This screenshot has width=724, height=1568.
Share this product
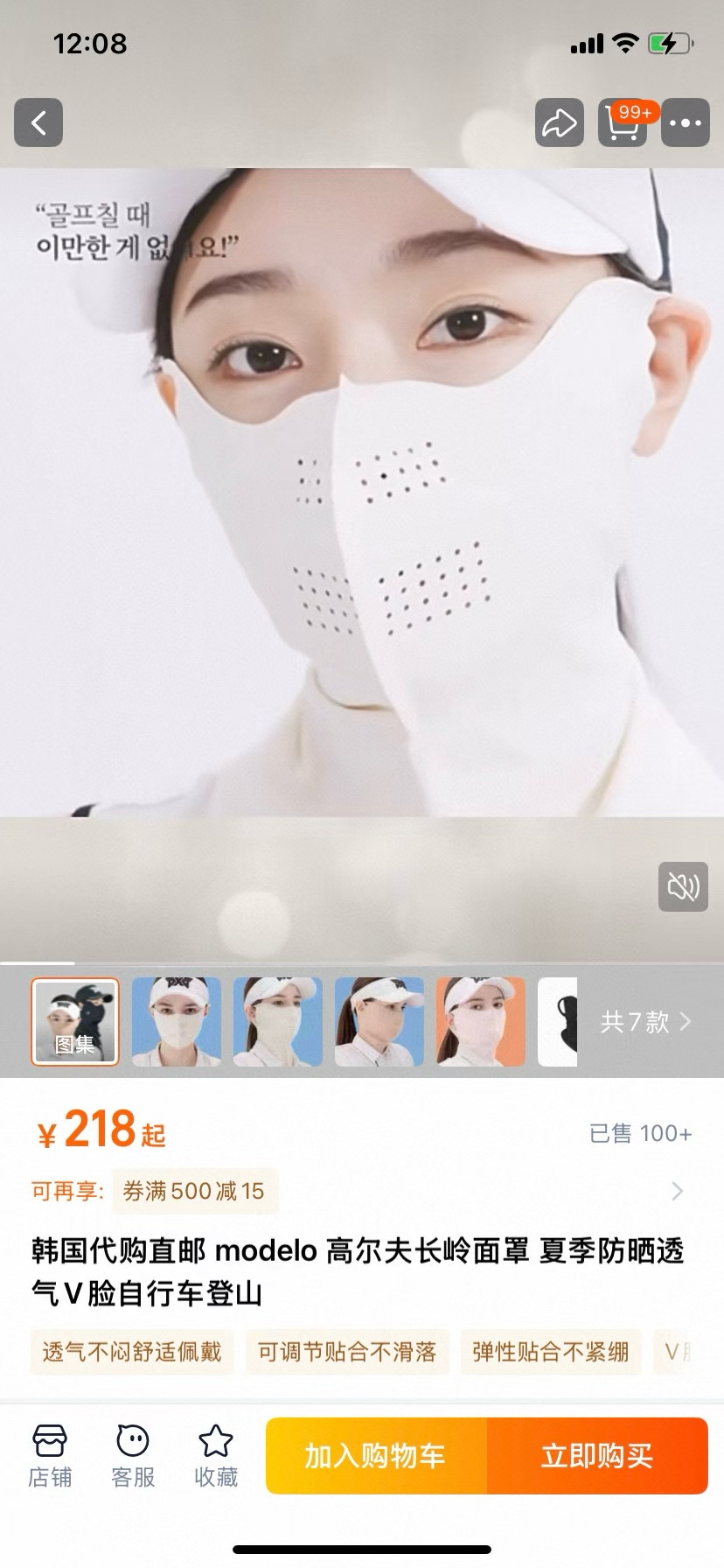559,122
